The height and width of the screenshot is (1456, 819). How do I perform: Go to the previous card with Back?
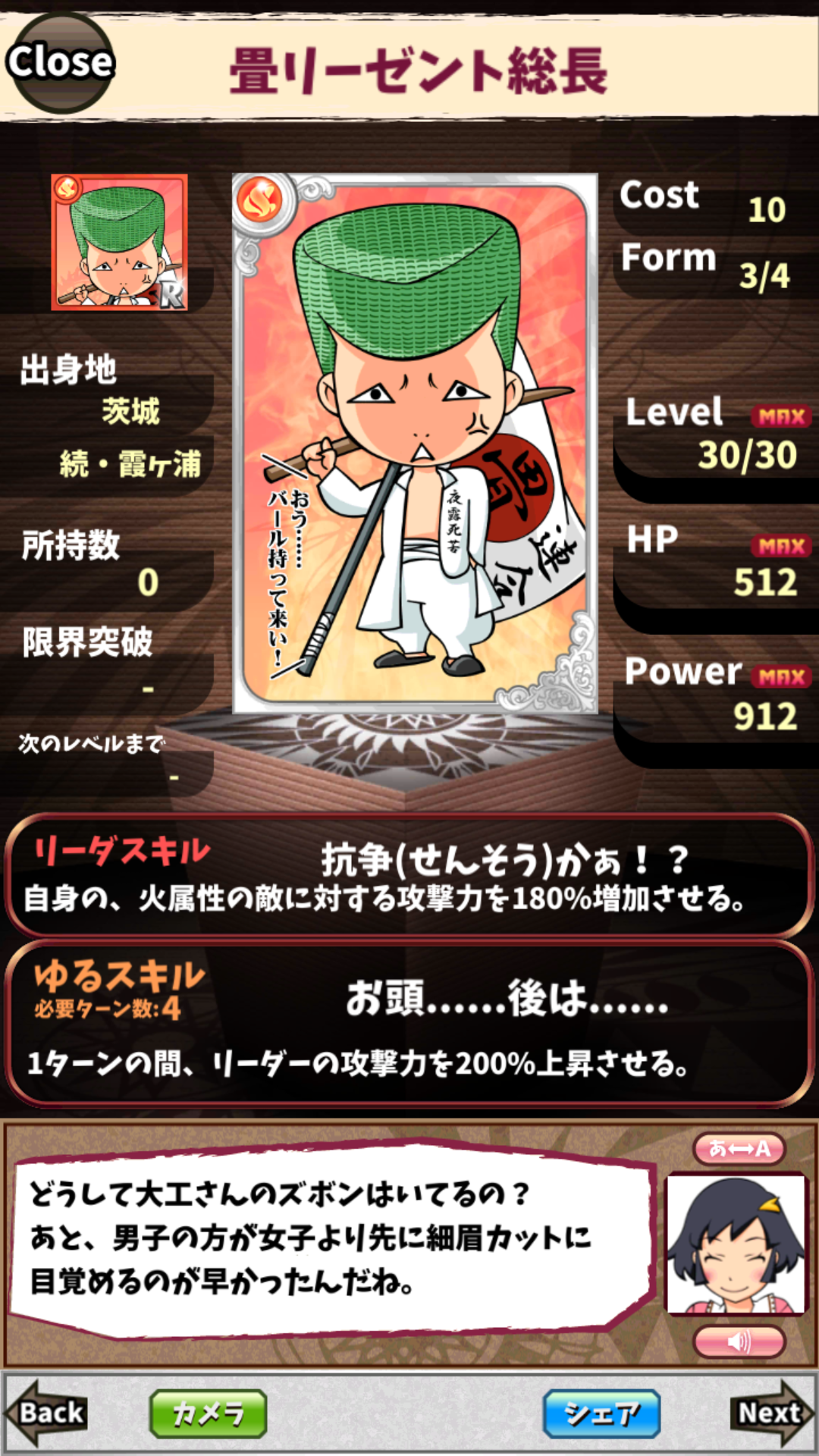pyautogui.click(x=47, y=1413)
